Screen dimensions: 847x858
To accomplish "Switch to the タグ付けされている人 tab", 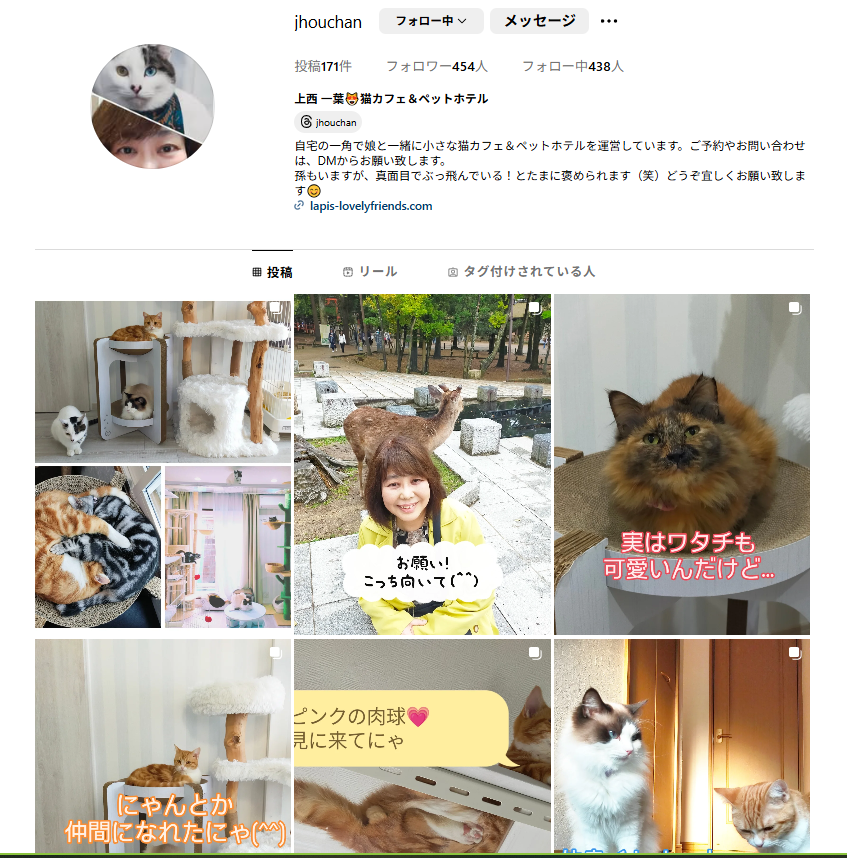I will pyautogui.click(x=521, y=272).
